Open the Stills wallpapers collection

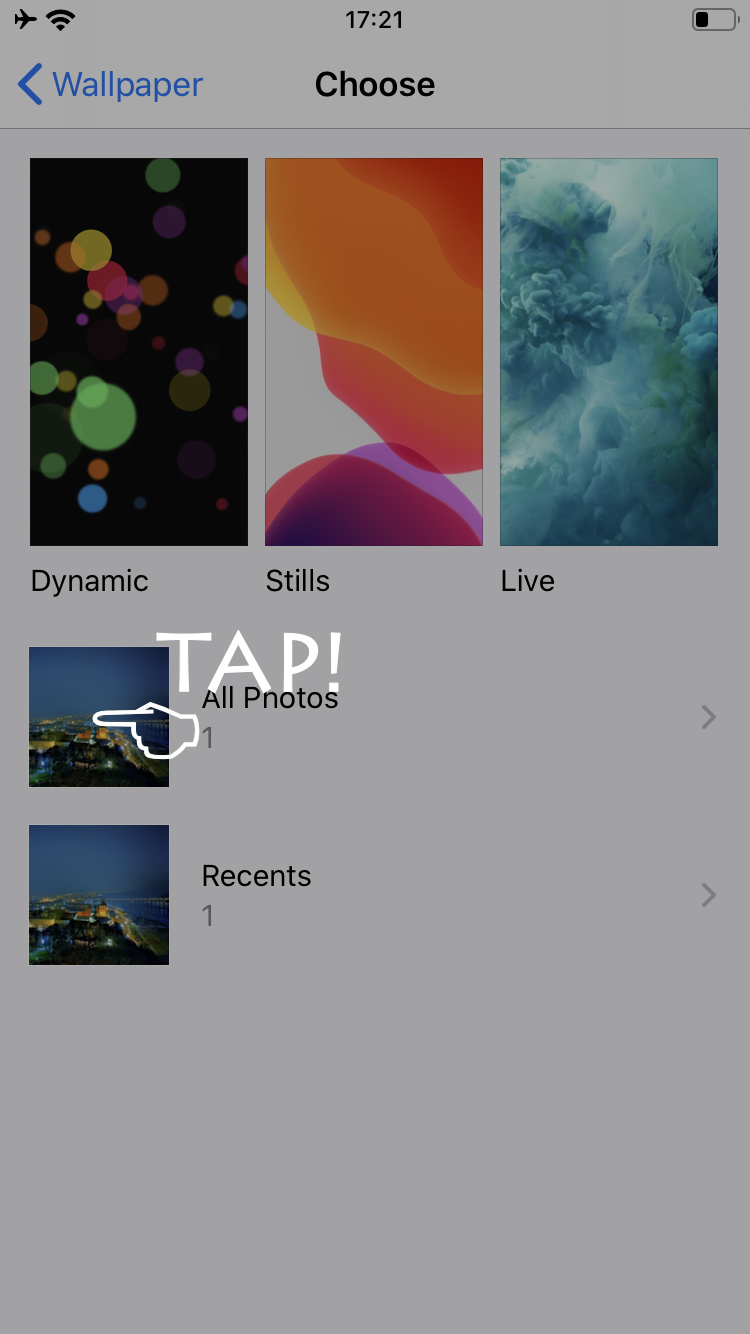click(374, 352)
